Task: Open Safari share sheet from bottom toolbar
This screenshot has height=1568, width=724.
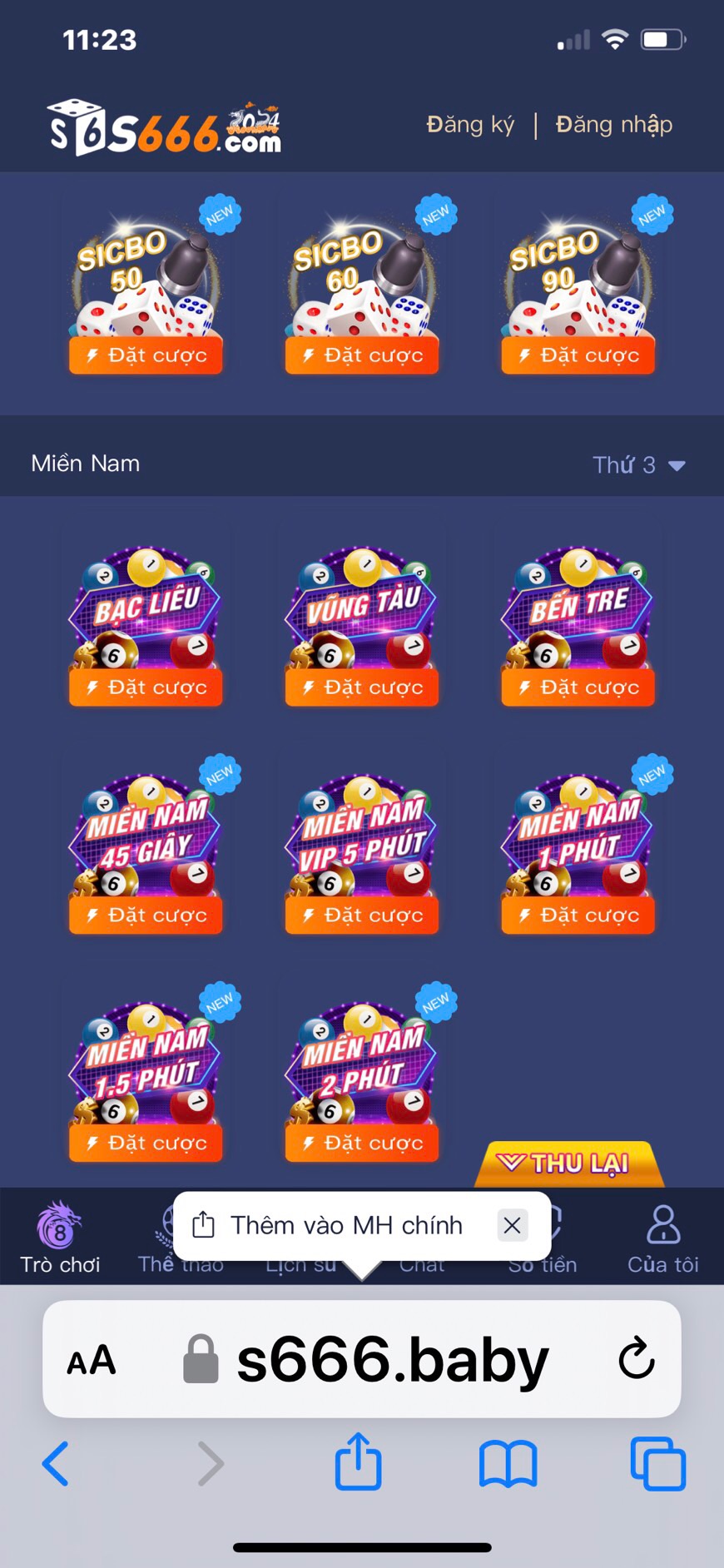Action: pos(359,1461)
